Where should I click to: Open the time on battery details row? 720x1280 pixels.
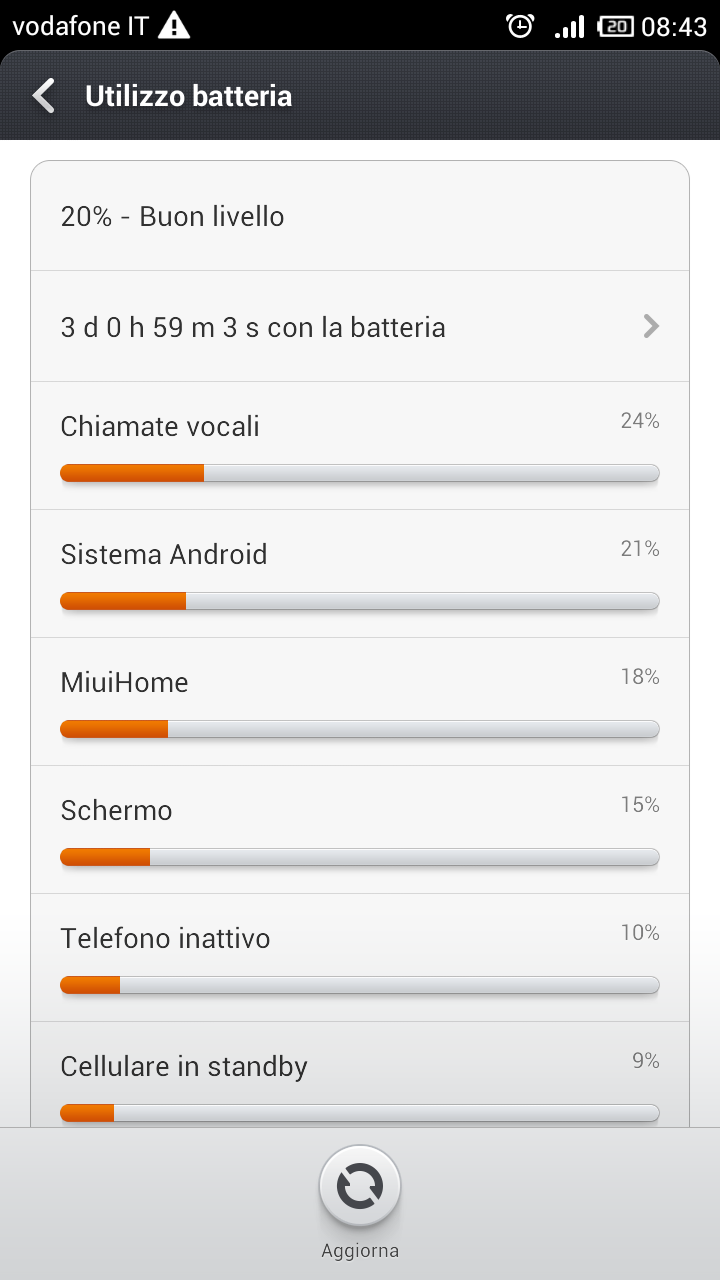360,326
